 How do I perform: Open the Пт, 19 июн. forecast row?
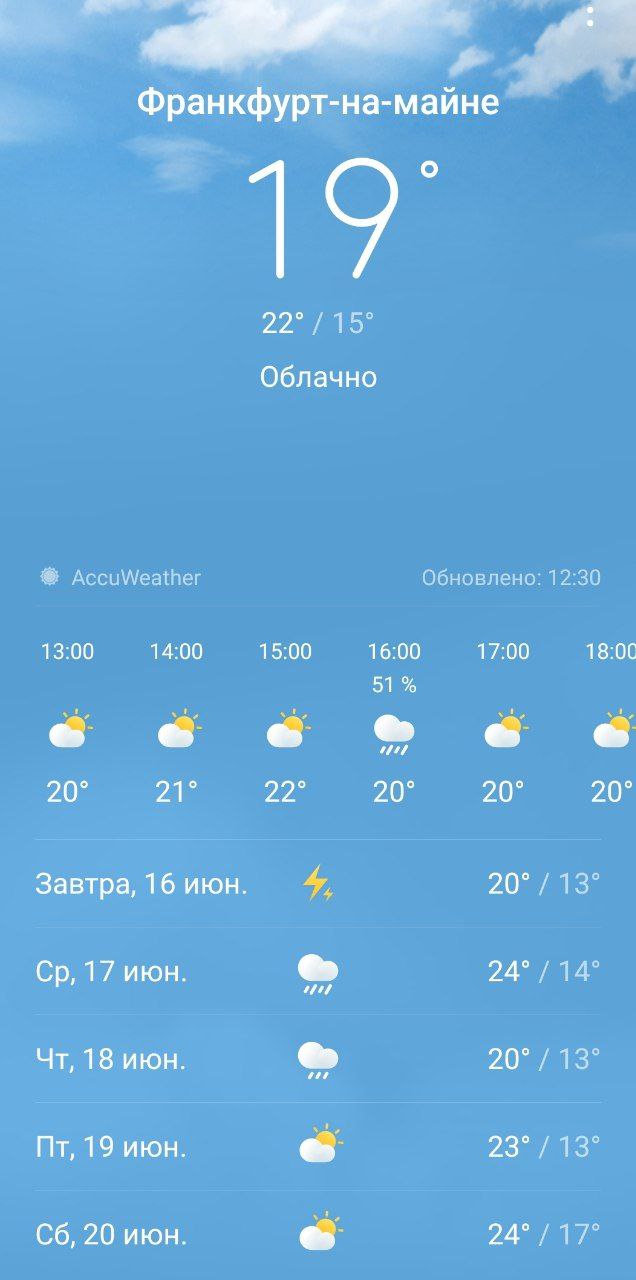coord(318,1147)
